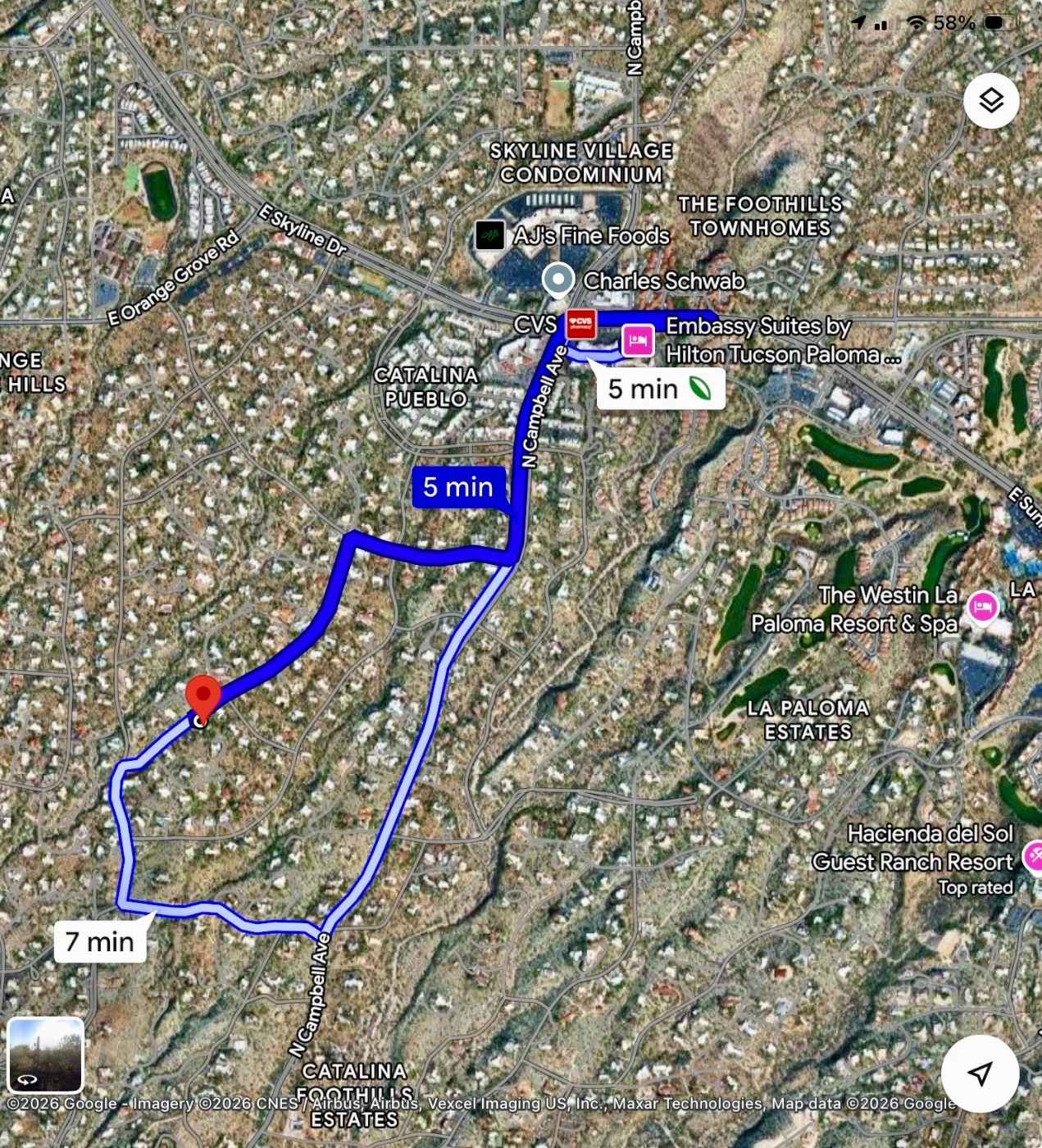The width and height of the screenshot is (1042, 1148).
Task: Open AJ's Fine Foods place marker
Action: [x=490, y=235]
